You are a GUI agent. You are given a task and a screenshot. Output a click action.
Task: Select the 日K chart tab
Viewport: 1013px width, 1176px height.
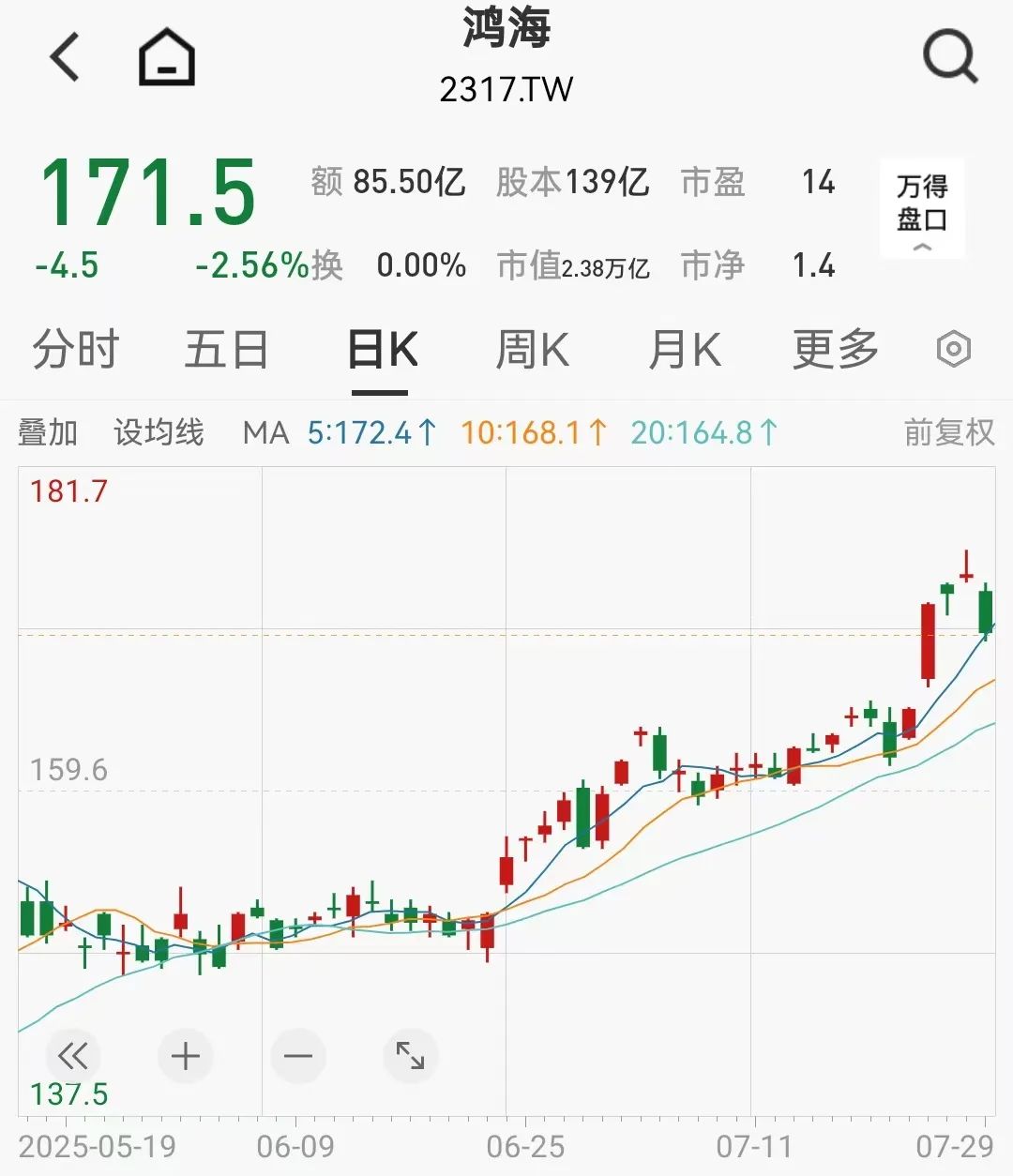coord(382,350)
